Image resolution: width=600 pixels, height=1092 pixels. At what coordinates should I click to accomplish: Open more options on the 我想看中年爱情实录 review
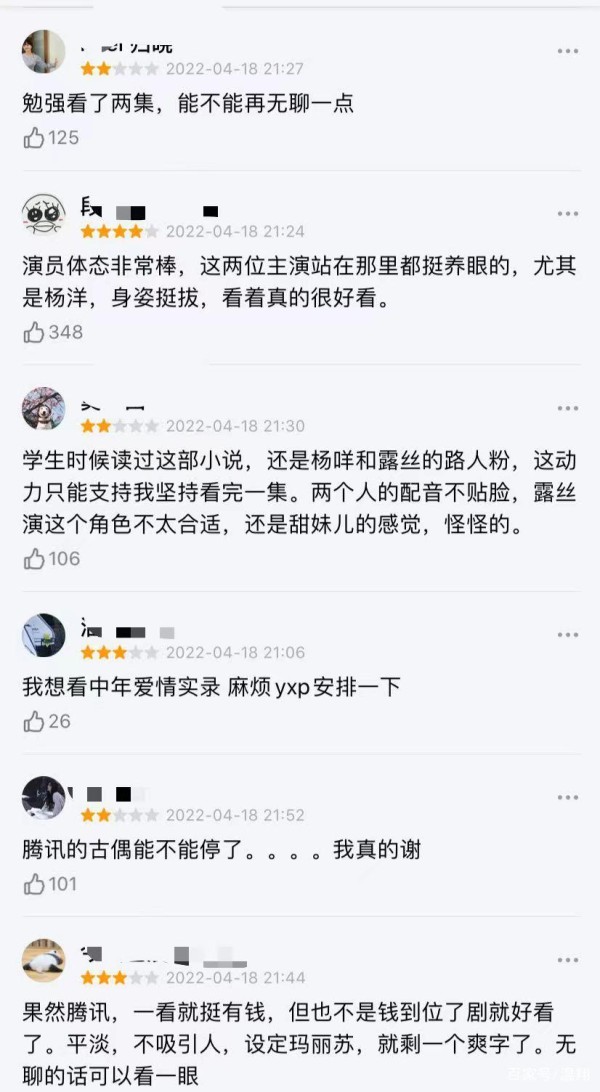[x=567, y=635]
